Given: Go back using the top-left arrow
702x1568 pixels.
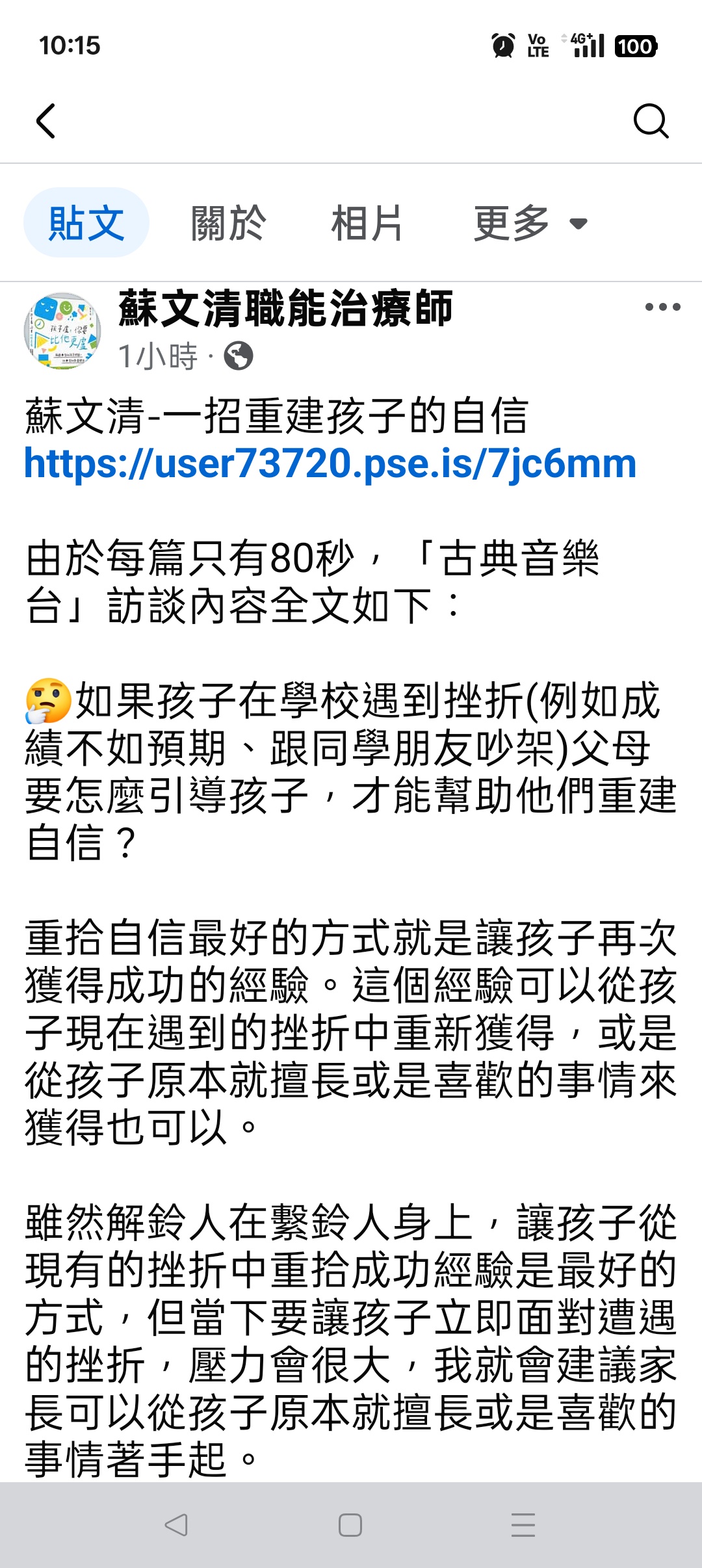Looking at the screenshot, I should (x=45, y=121).
